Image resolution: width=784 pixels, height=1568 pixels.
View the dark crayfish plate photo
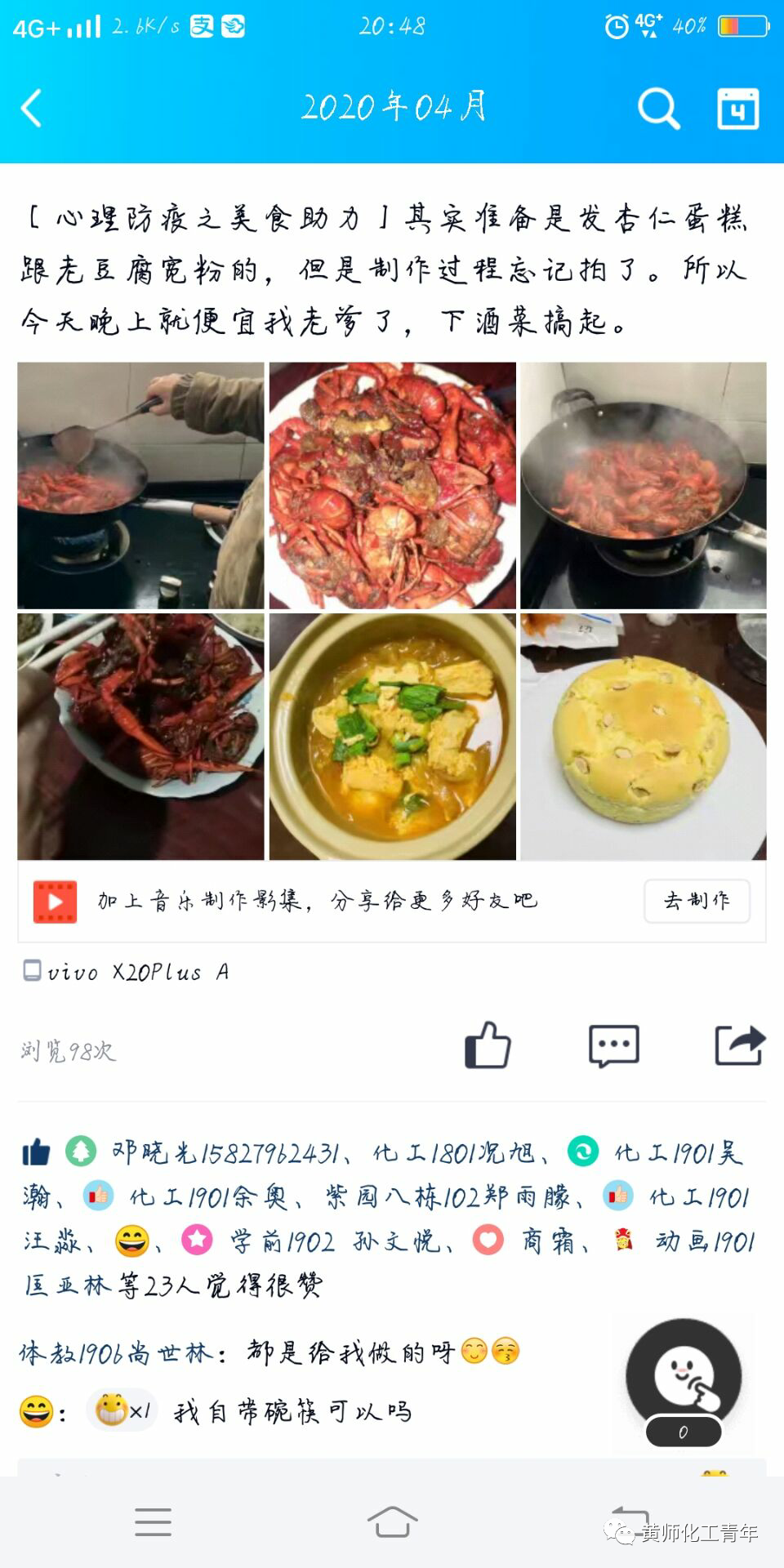tap(140, 737)
